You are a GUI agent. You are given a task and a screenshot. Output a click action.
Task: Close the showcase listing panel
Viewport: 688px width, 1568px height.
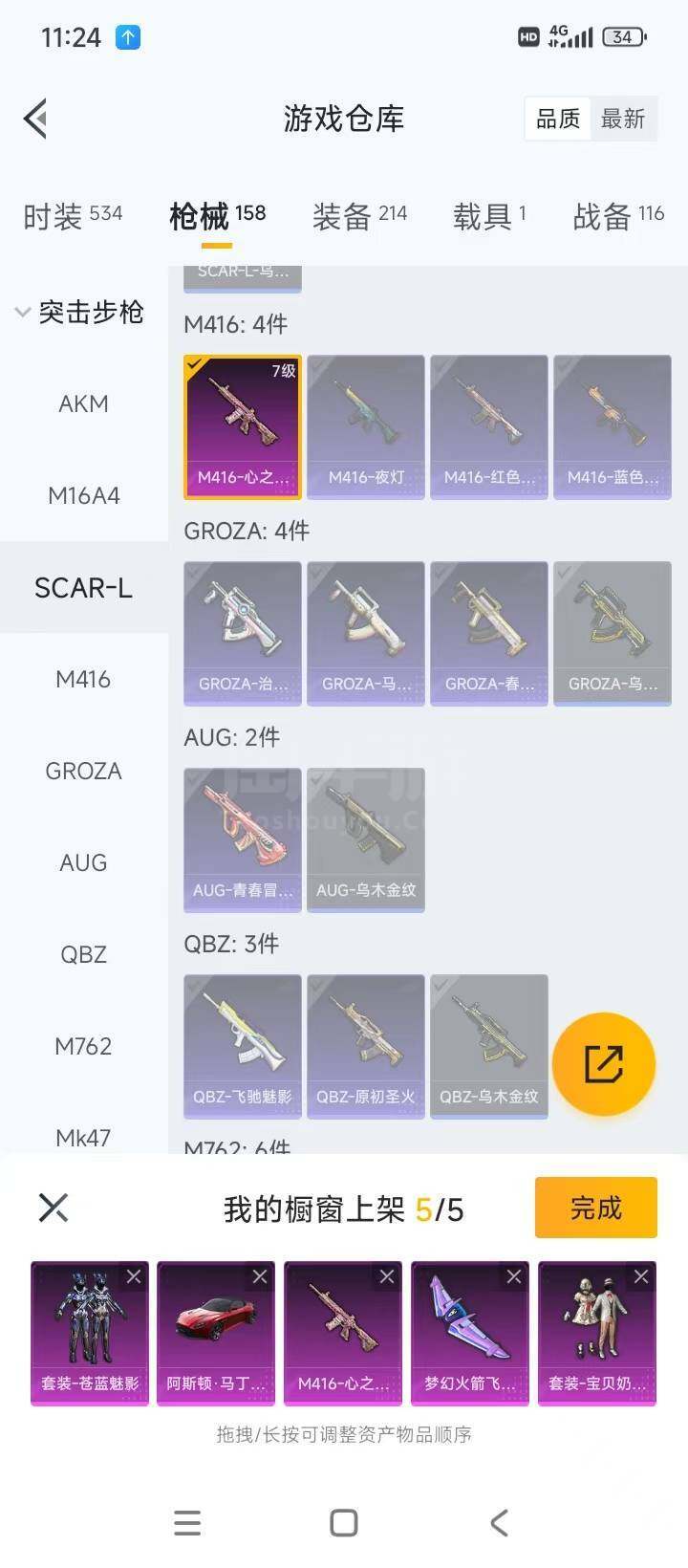tap(54, 1208)
